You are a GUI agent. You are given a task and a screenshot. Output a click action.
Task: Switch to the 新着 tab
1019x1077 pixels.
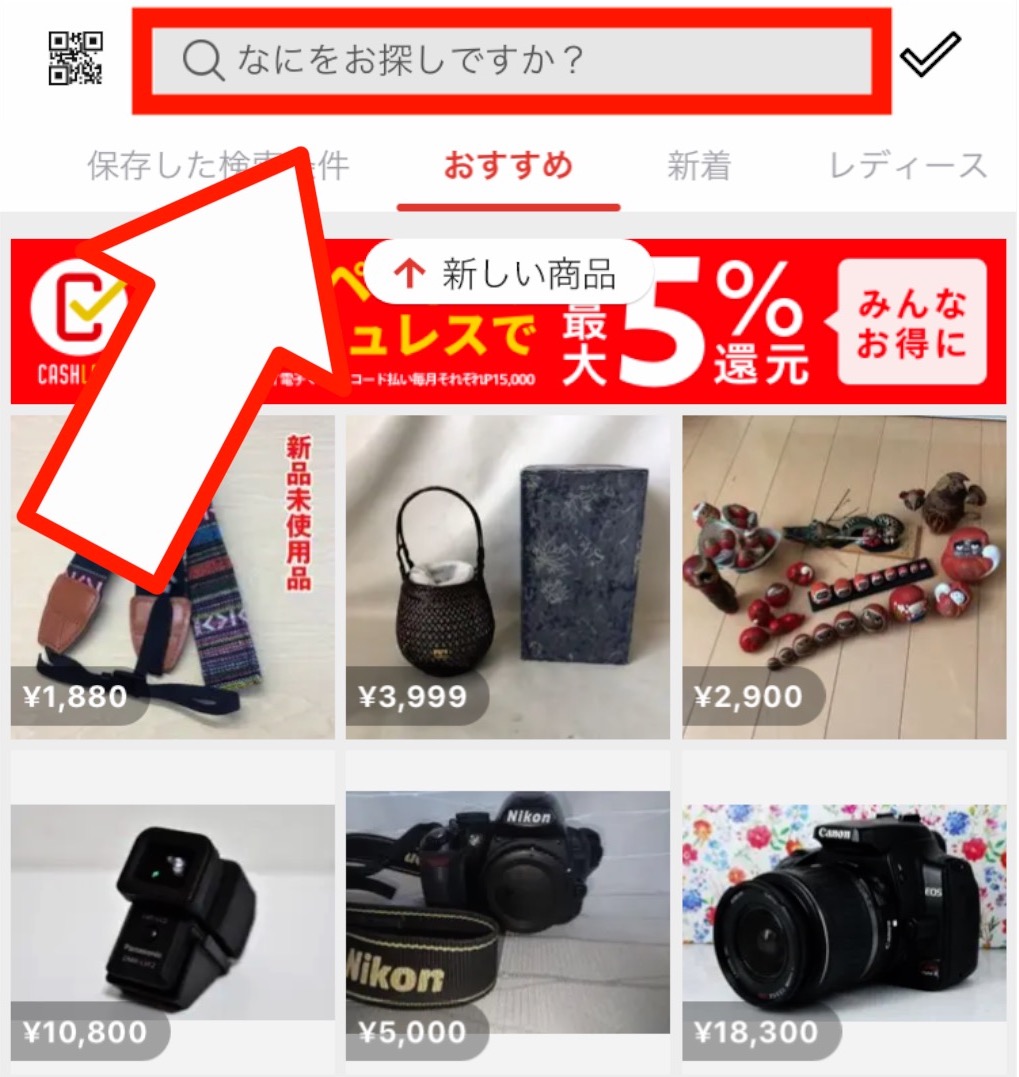tap(699, 166)
